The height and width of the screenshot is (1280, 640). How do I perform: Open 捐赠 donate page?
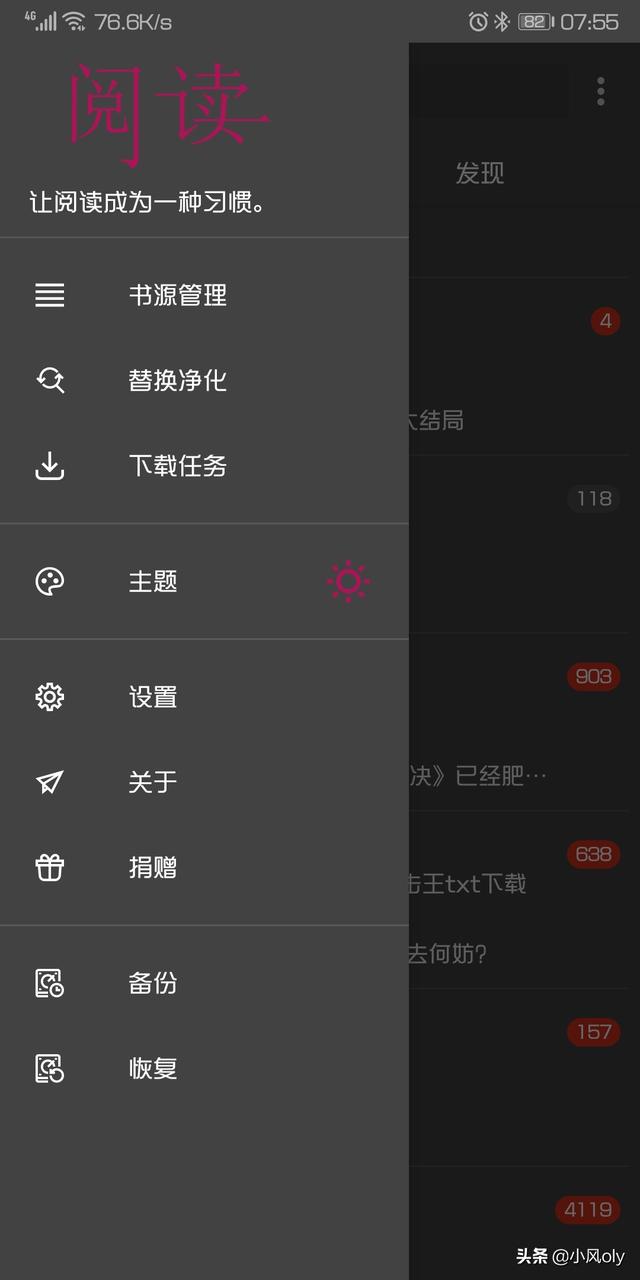coord(153,868)
